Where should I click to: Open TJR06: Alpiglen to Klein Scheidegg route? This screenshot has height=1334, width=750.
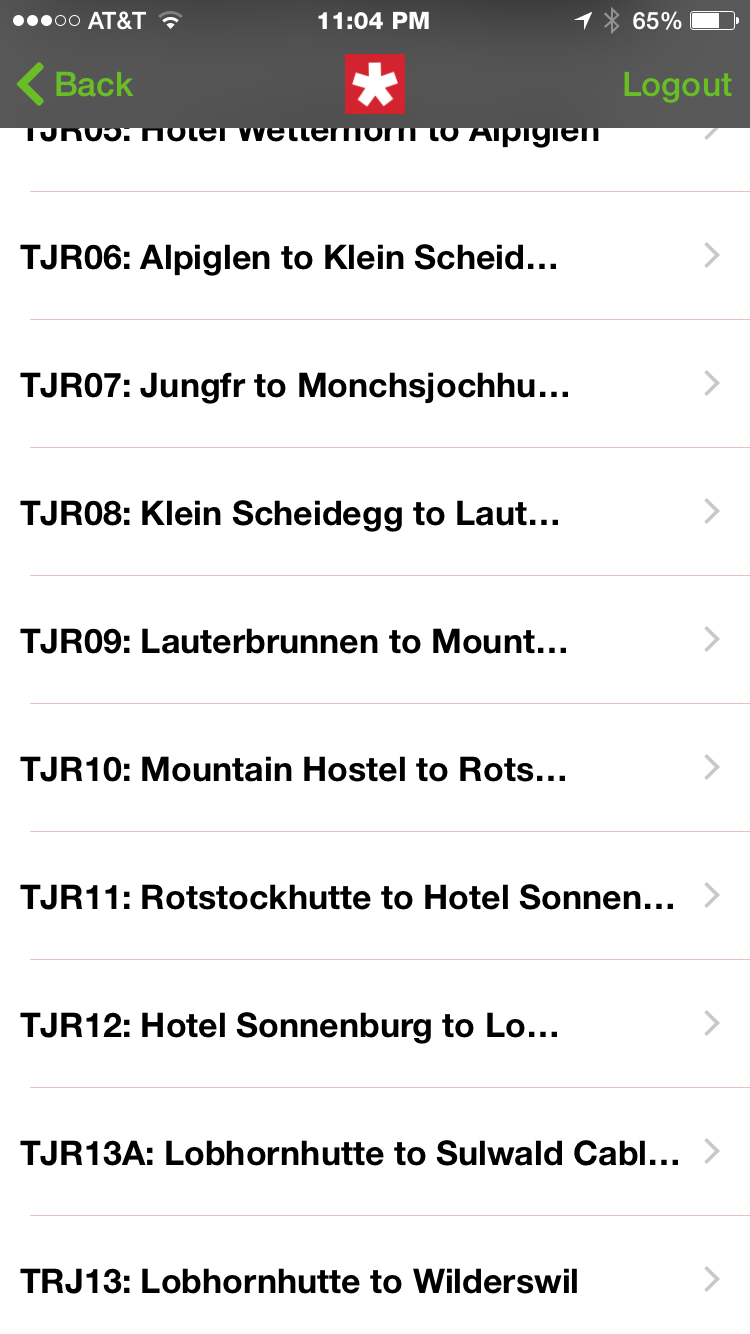tap(375, 256)
